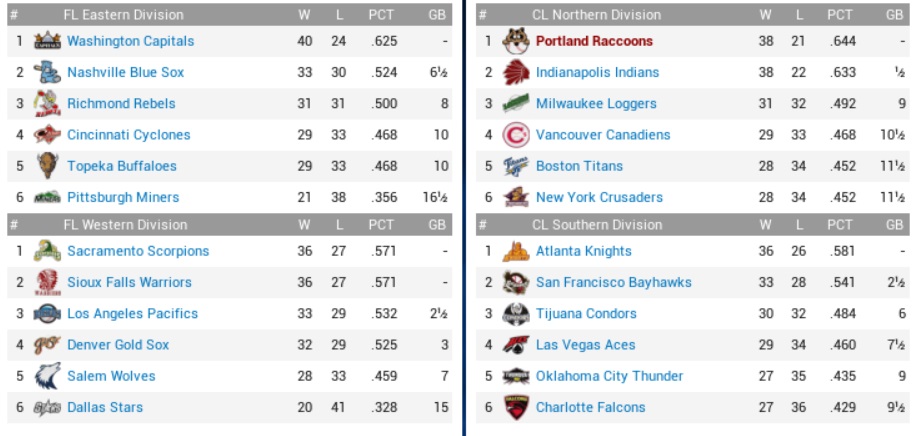Open the Dallas Stars team page

pyautogui.click(x=105, y=407)
